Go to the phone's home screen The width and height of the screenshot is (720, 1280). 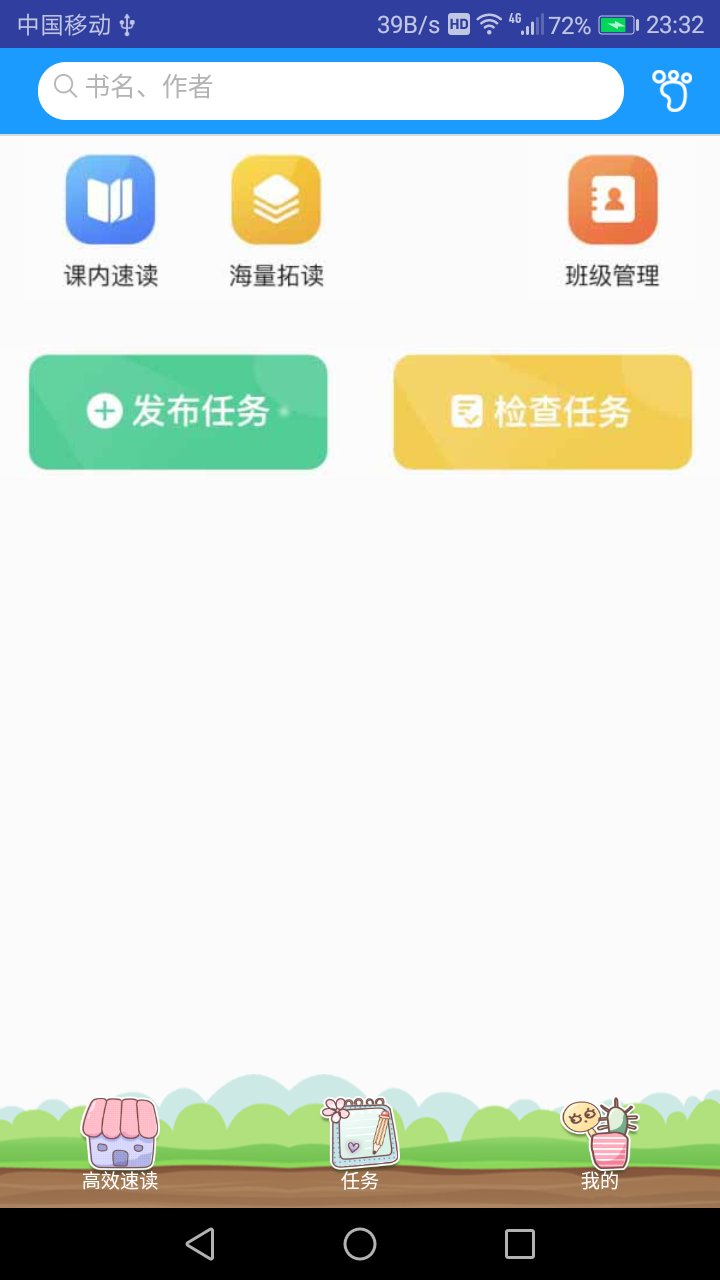point(360,1244)
